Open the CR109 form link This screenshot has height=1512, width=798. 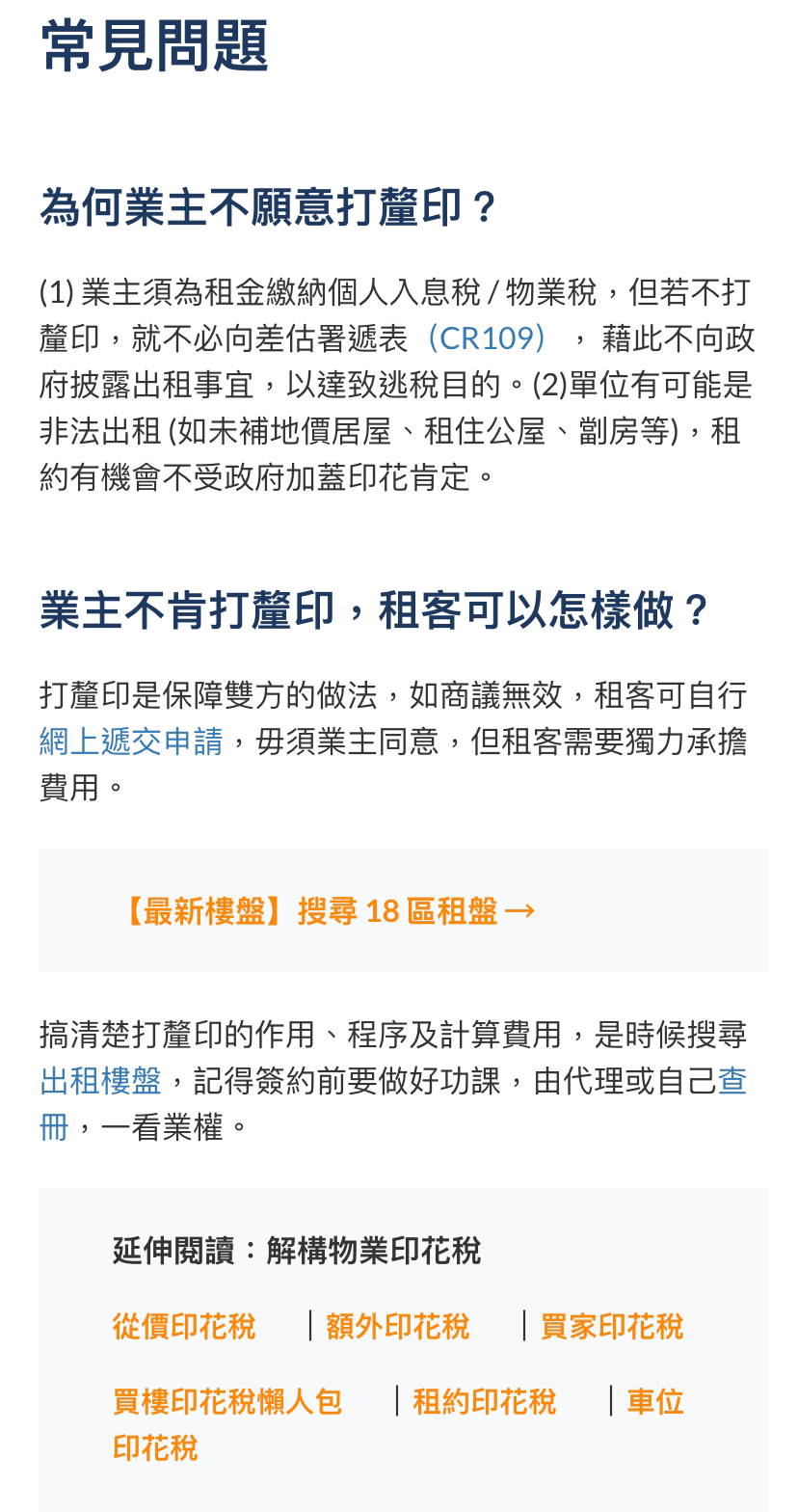(487, 338)
